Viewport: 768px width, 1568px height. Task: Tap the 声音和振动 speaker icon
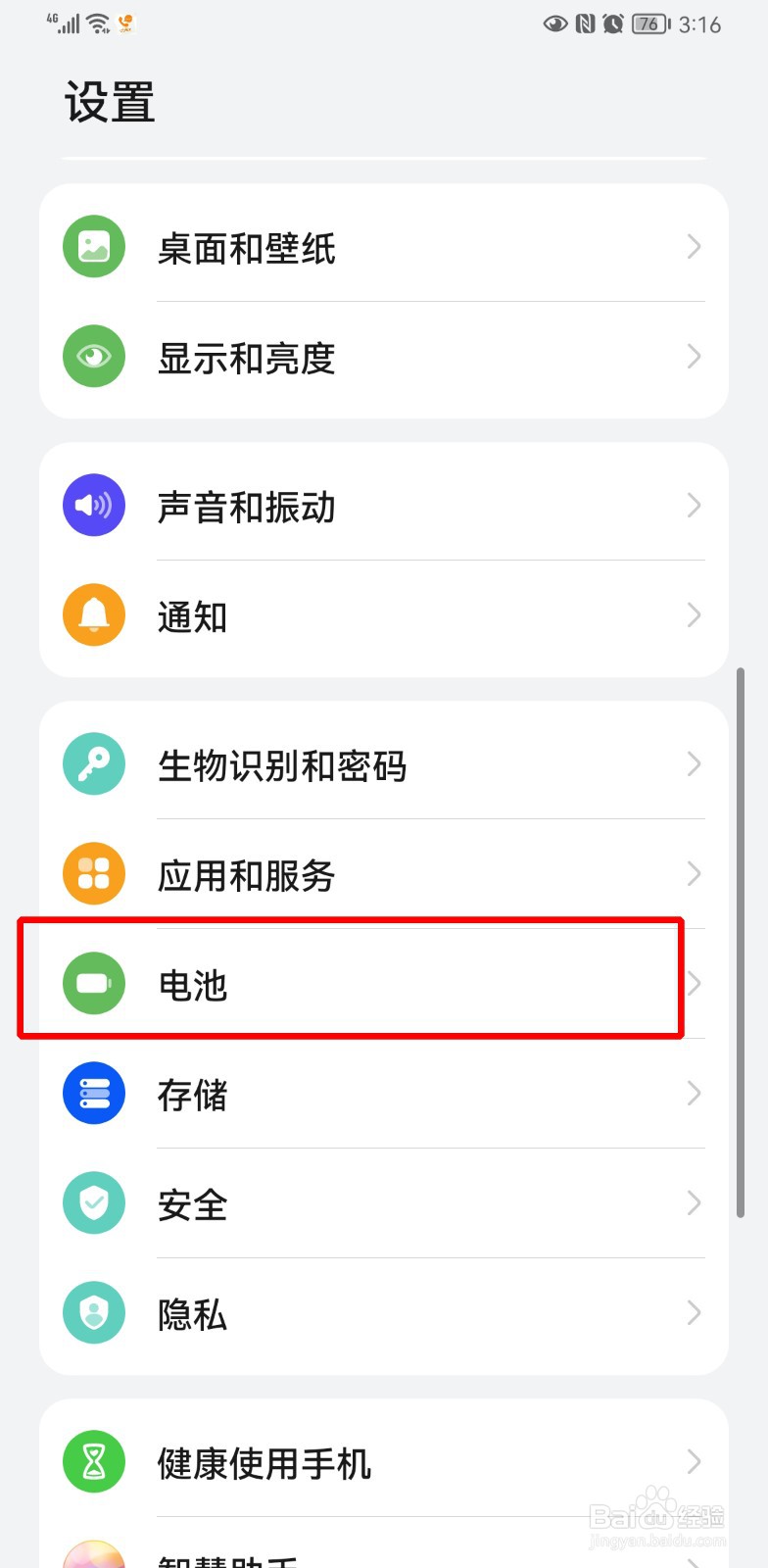click(93, 505)
